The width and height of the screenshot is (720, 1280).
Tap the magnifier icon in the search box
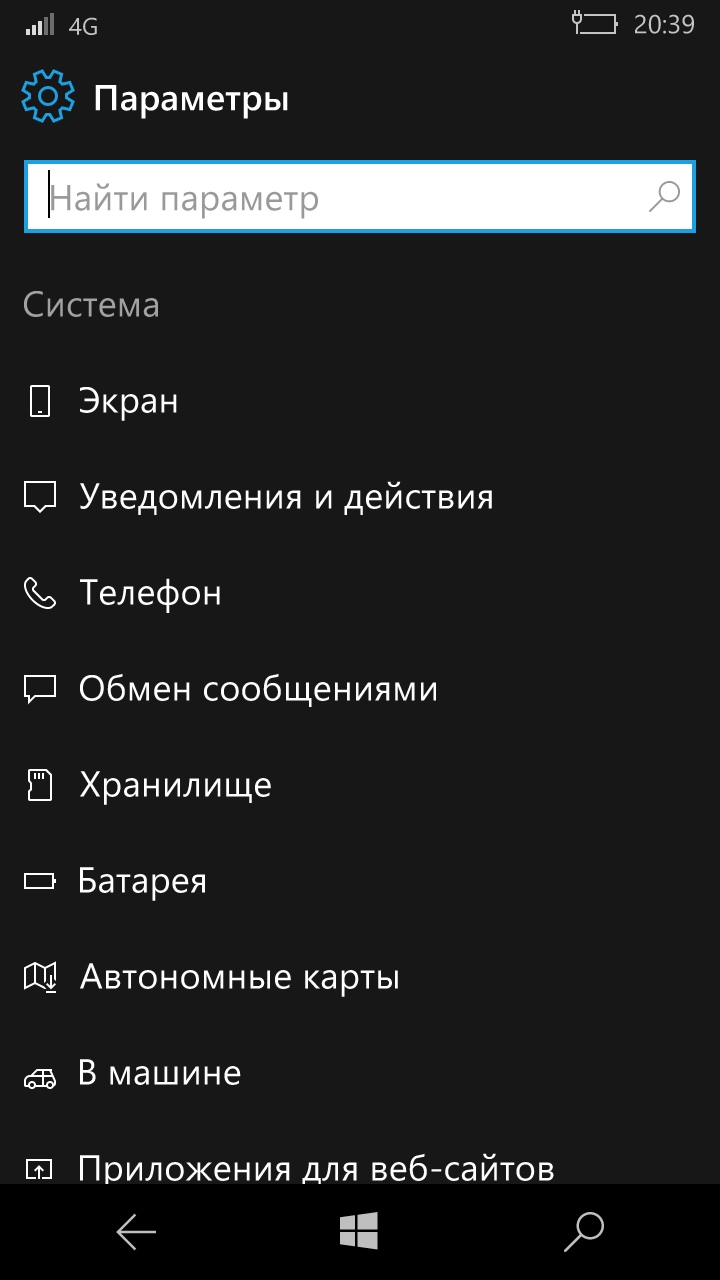pos(664,197)
